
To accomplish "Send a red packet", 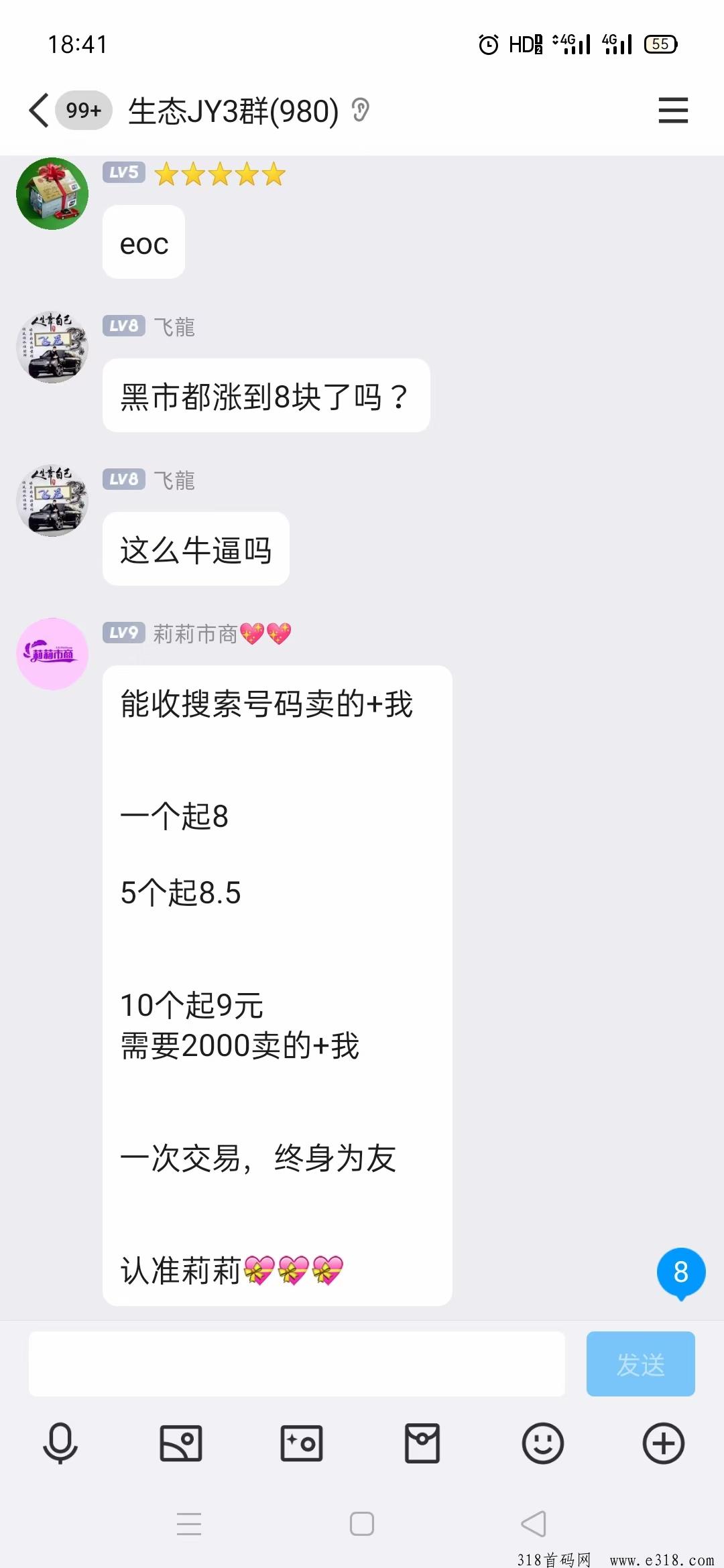I will coord(422,1443).
